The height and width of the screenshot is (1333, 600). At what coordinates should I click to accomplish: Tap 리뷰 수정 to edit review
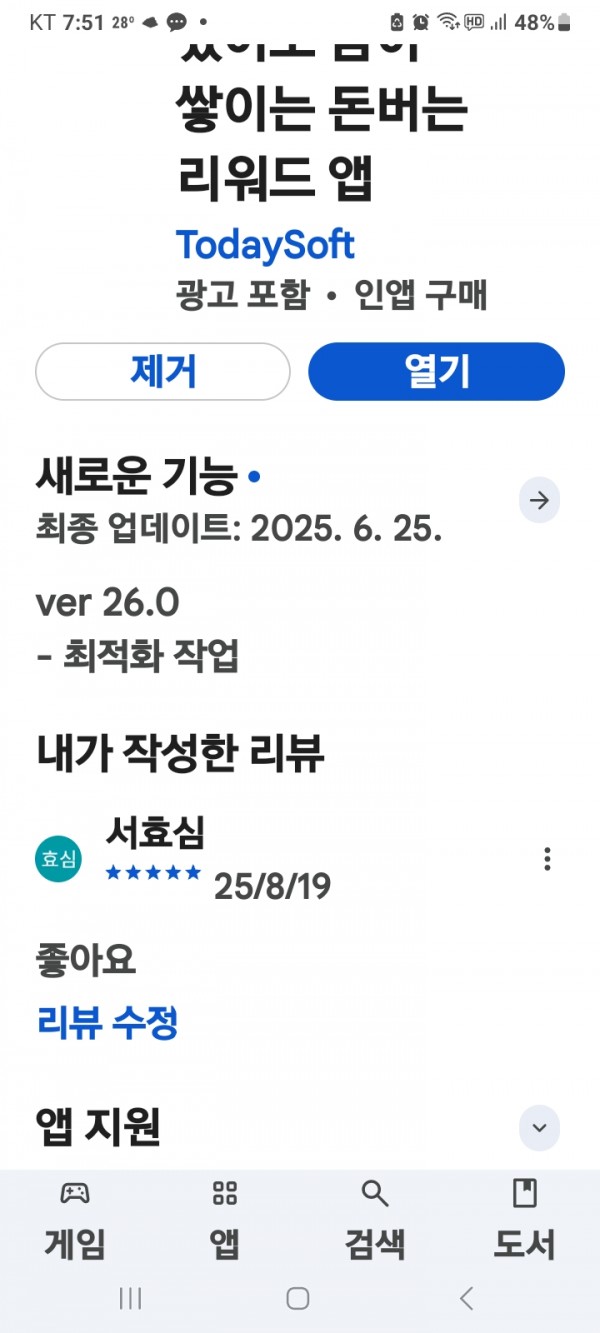coord(107,1022)
